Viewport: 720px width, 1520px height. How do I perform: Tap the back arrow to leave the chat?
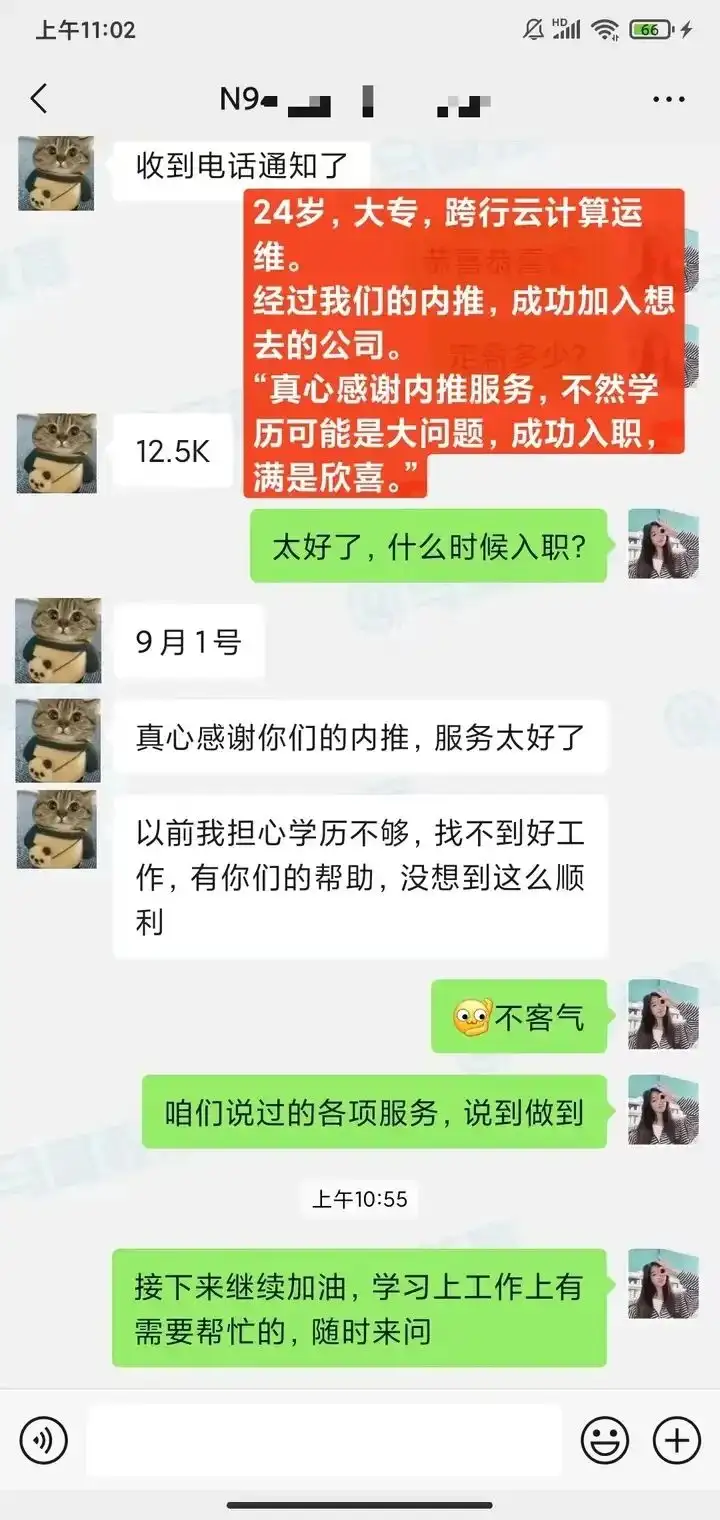tap(38, 98)
